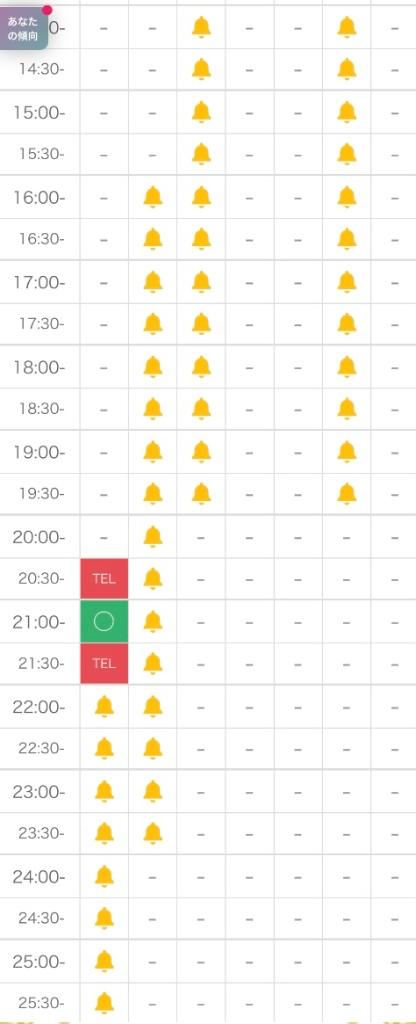The width and height of the screenshot is (416, 1024).
Task: Tap the bell icon in the 21:00 row
Action: point(153,621)
